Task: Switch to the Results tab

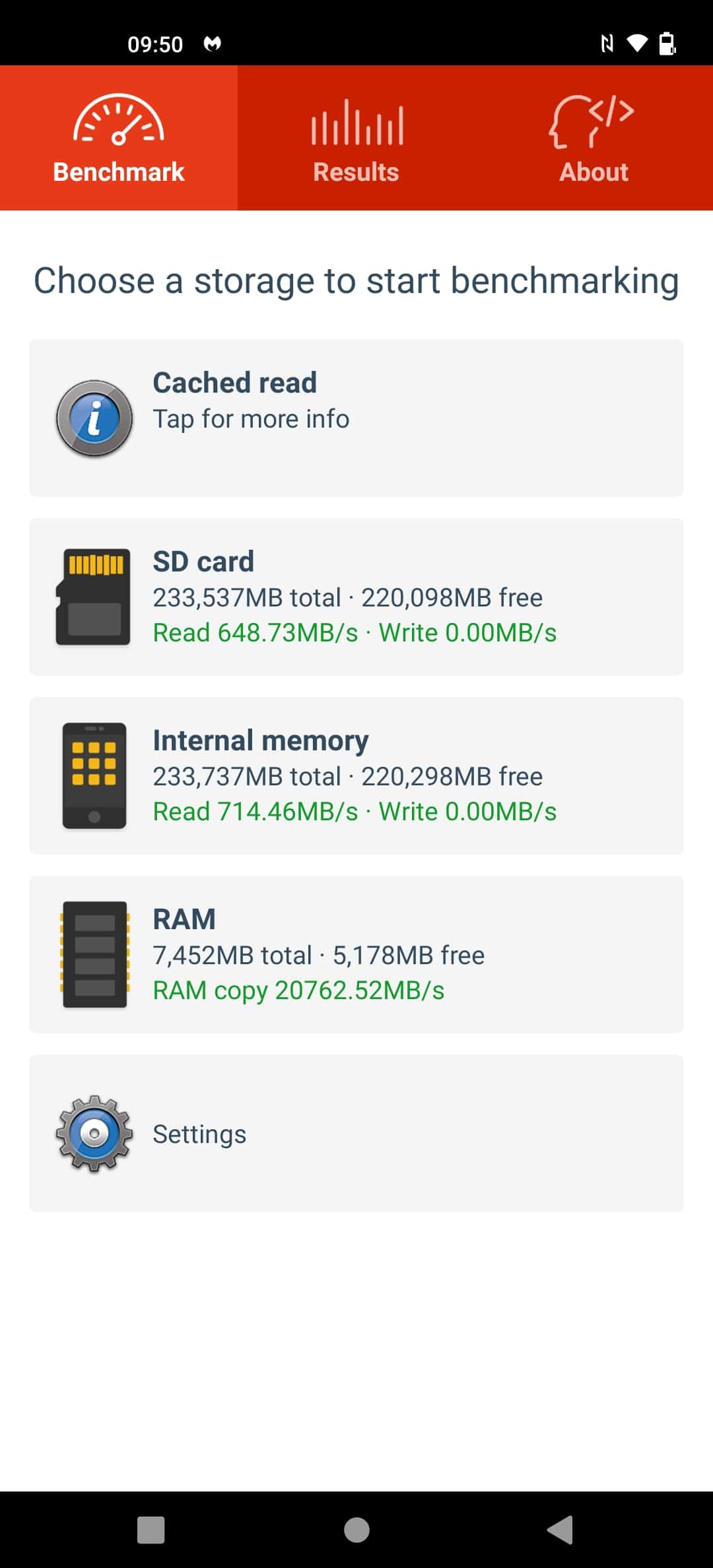Action: 356,138
